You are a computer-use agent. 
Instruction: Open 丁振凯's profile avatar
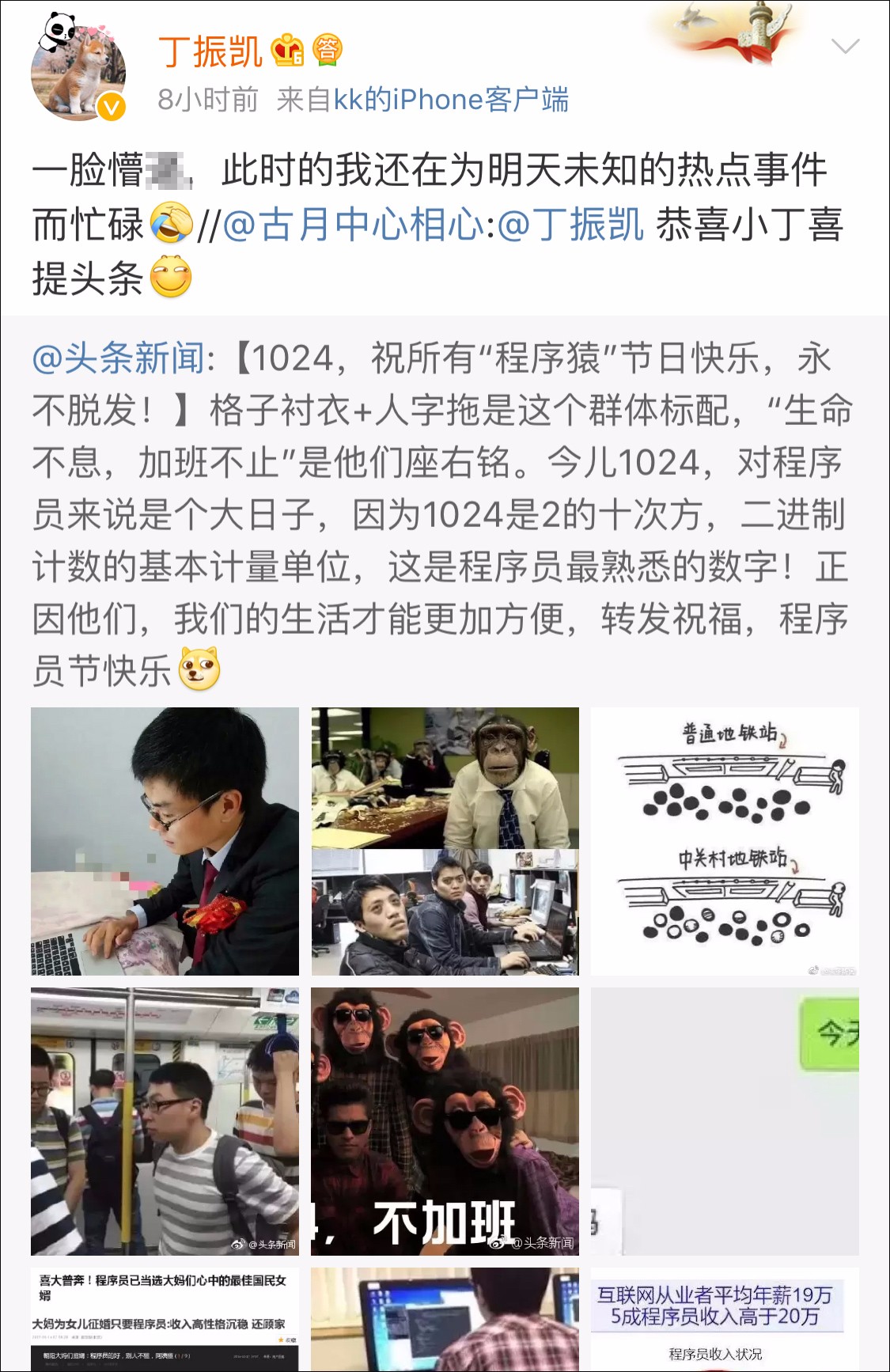pos(78,73)
